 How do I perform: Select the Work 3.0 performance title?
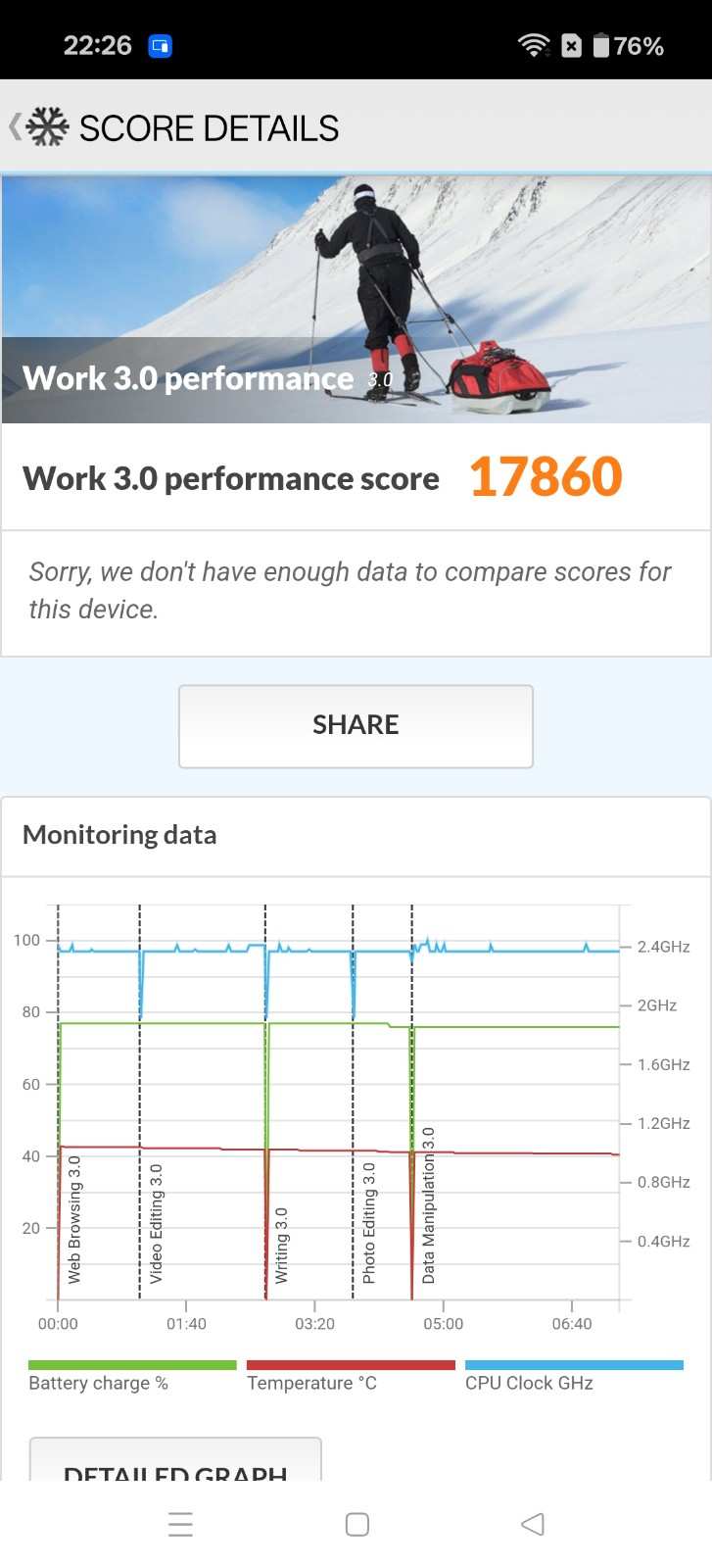[187, 378]
